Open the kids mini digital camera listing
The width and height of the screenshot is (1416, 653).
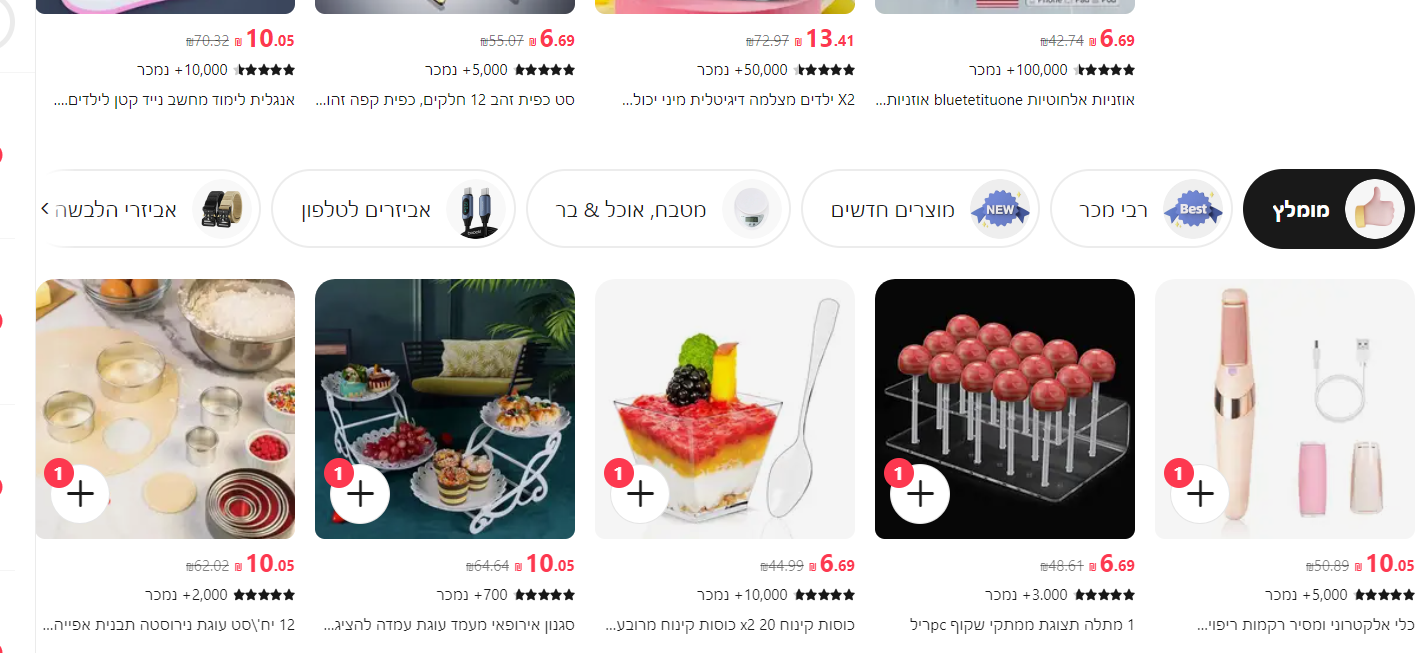point(738,100)
